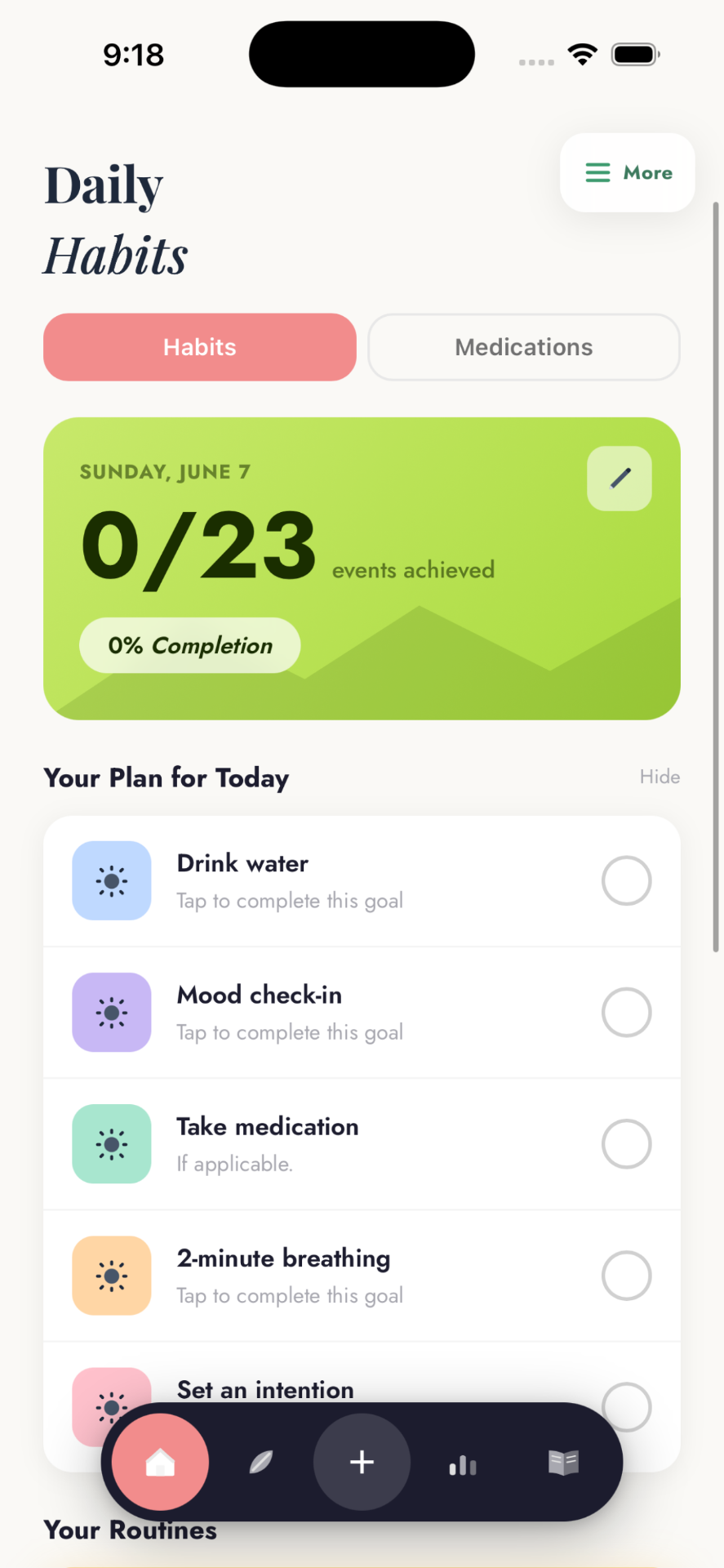This screenshot has height=1568, width=724.
Task: Open the statistics chart tab
Action: [463, 1465]
